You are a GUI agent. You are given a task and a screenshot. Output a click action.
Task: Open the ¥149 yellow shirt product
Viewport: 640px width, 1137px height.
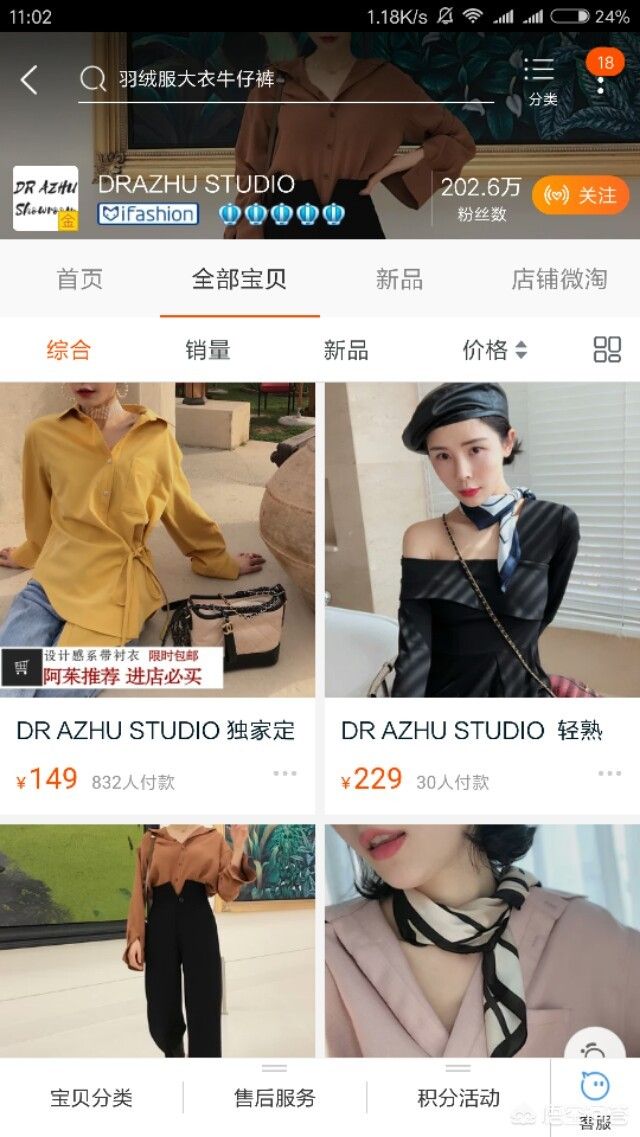coord(157,539)
